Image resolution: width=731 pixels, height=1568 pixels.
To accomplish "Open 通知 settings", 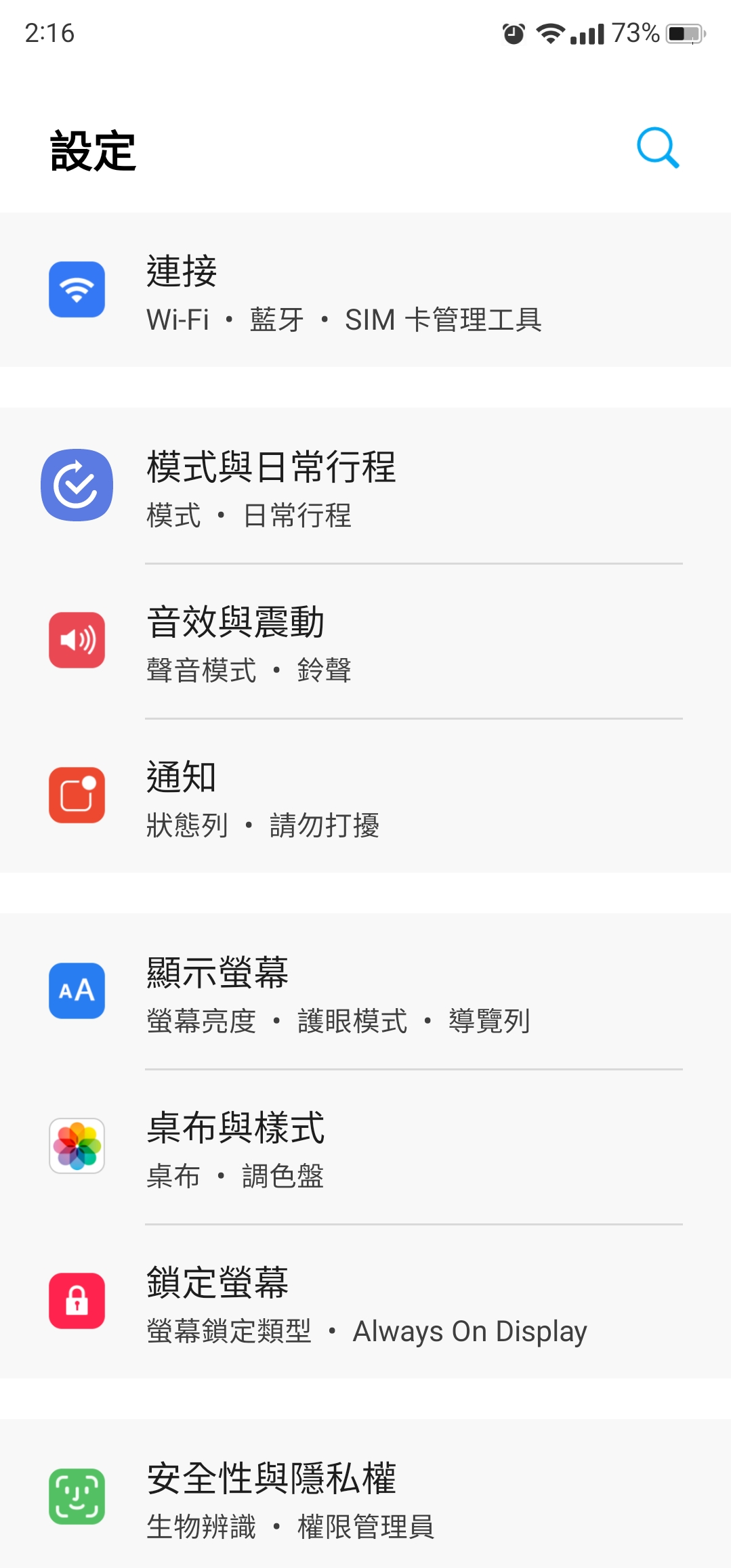I will click(x=365, y=796).
